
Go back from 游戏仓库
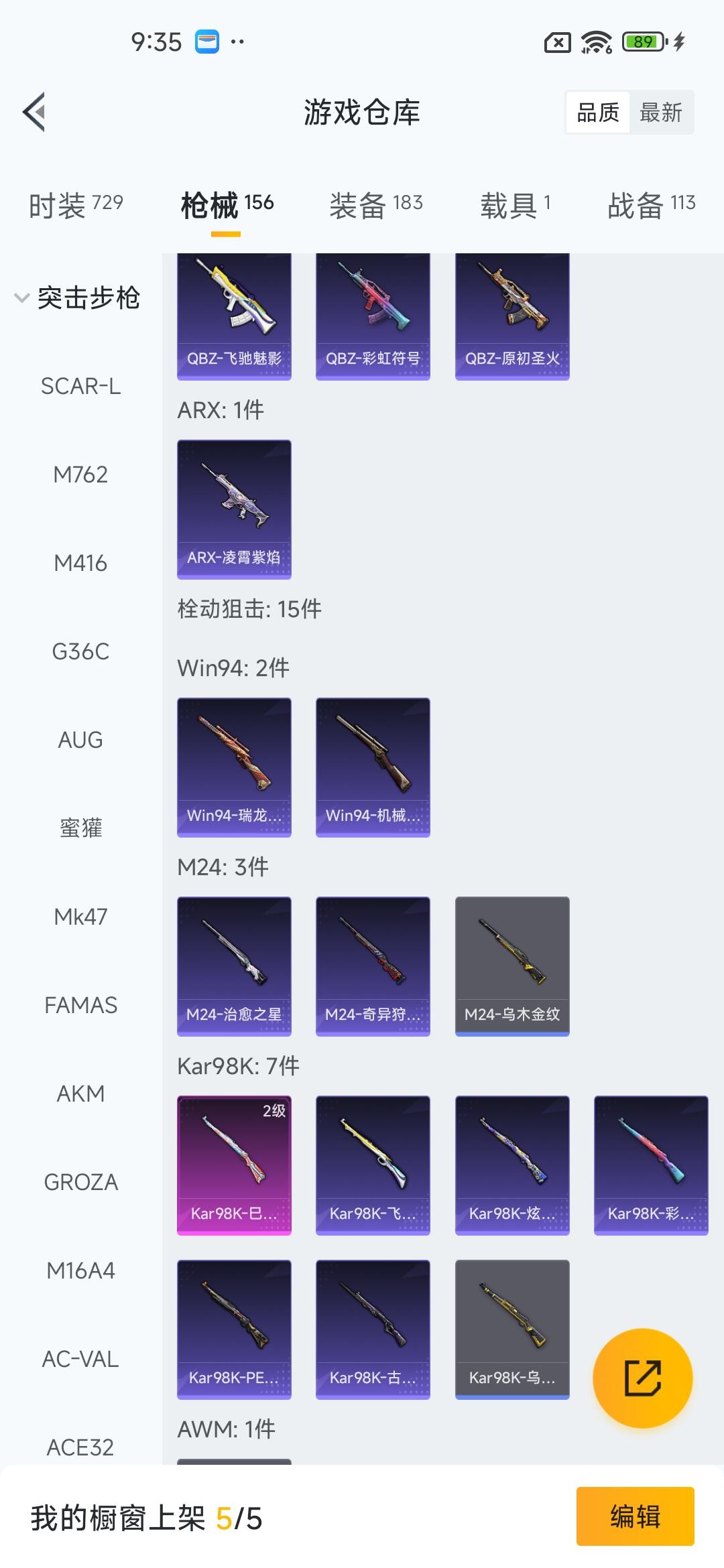pos(35,112)
